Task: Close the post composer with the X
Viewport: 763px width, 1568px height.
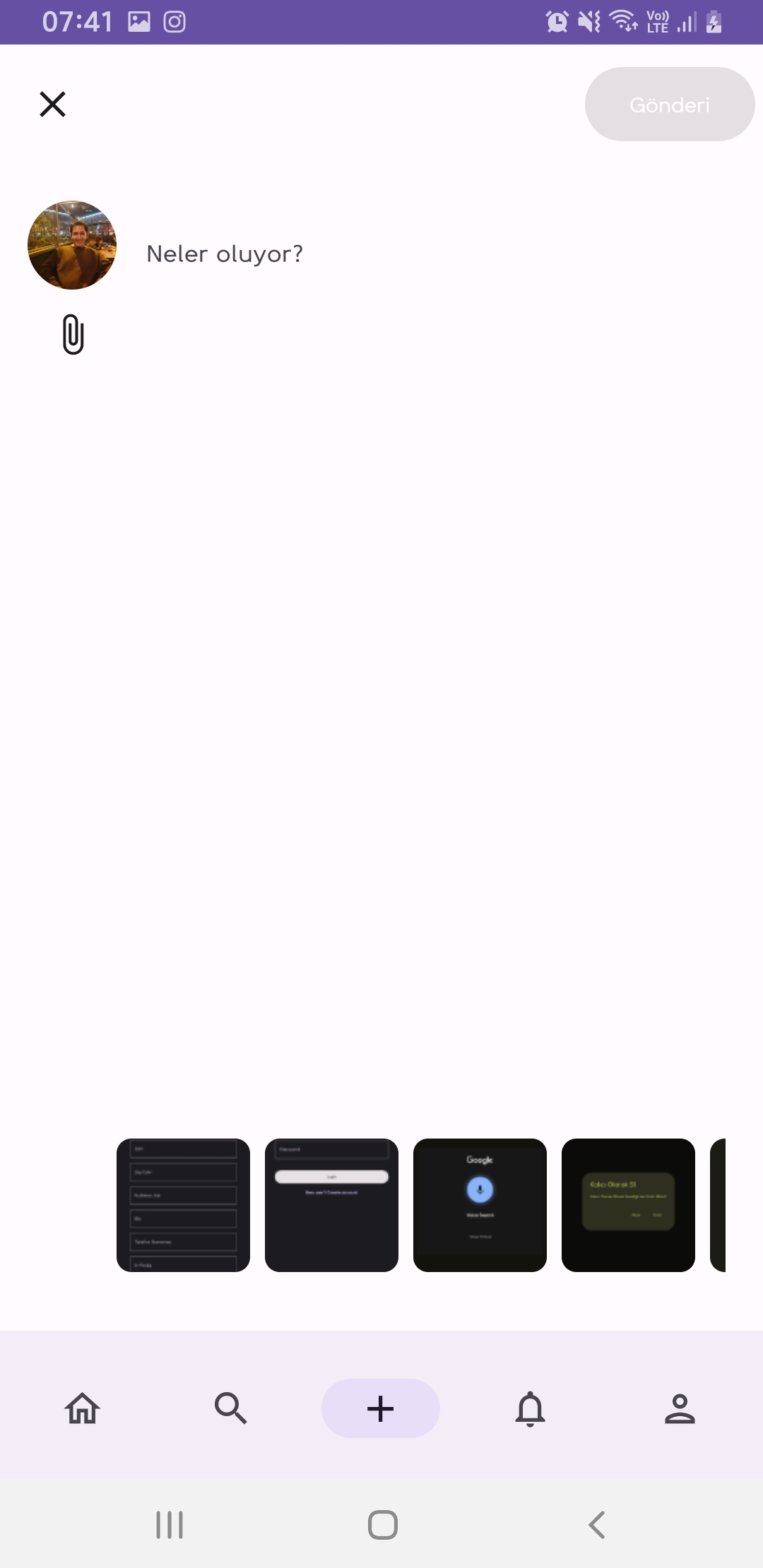Action: tap(52, 104)
